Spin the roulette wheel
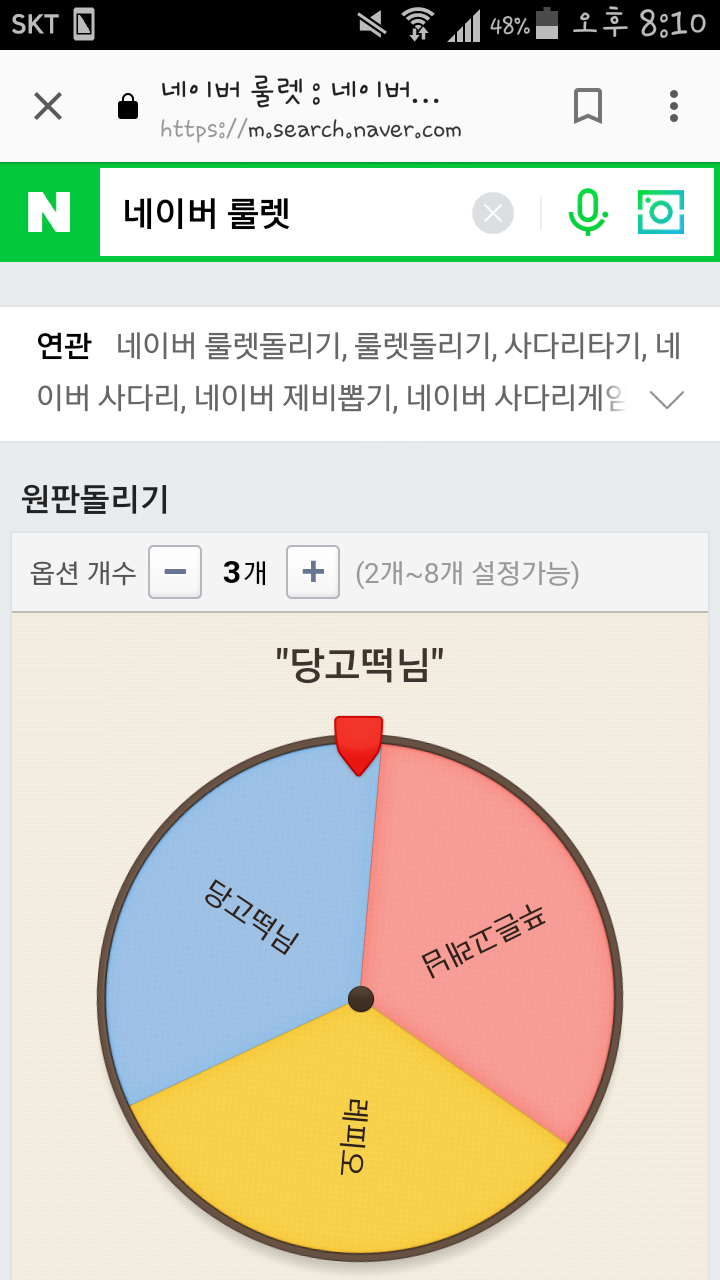This screenshot has height=1280, width=720. point(360,997)
